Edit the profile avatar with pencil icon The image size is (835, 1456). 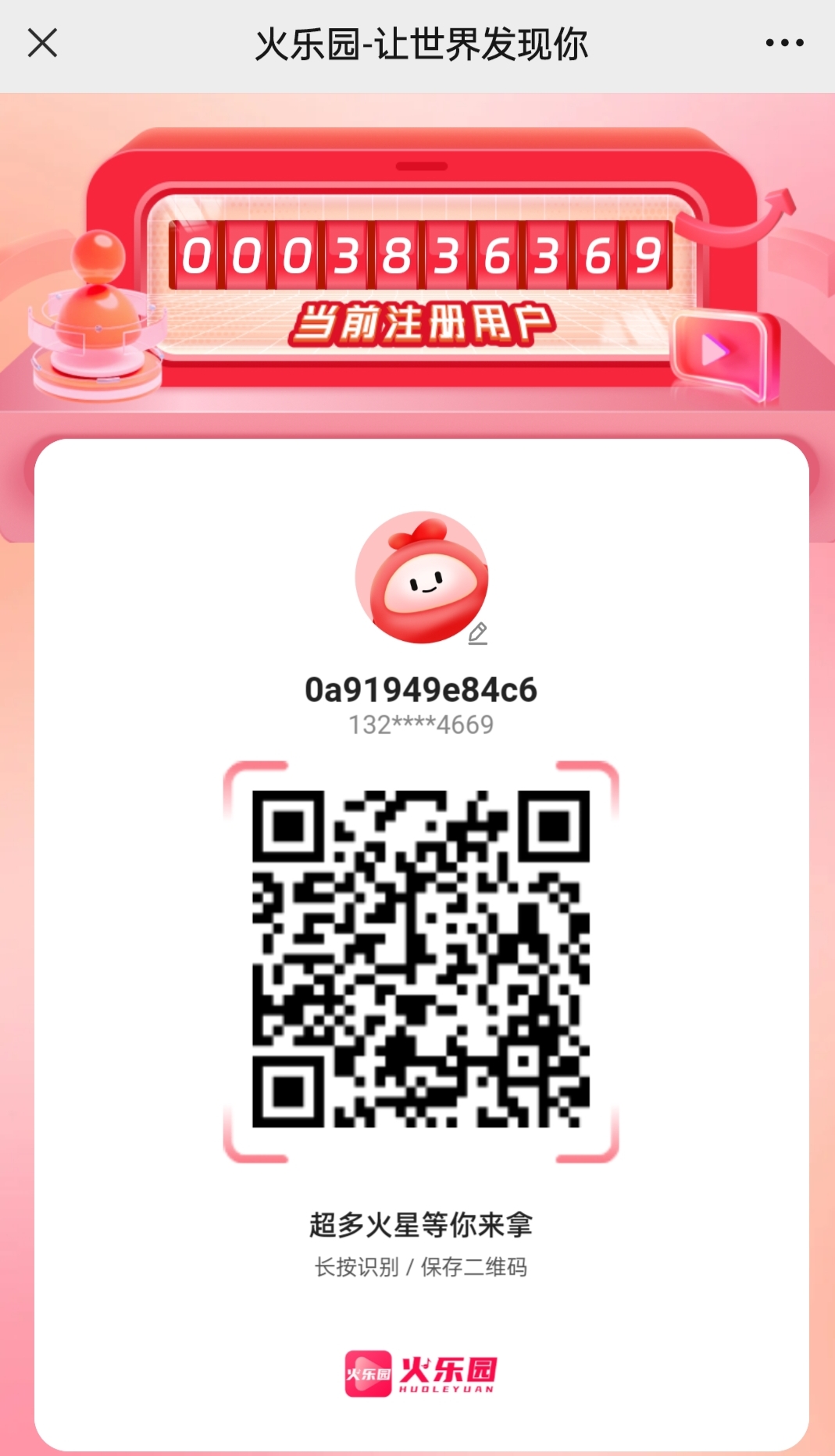(x=477, y=633)
